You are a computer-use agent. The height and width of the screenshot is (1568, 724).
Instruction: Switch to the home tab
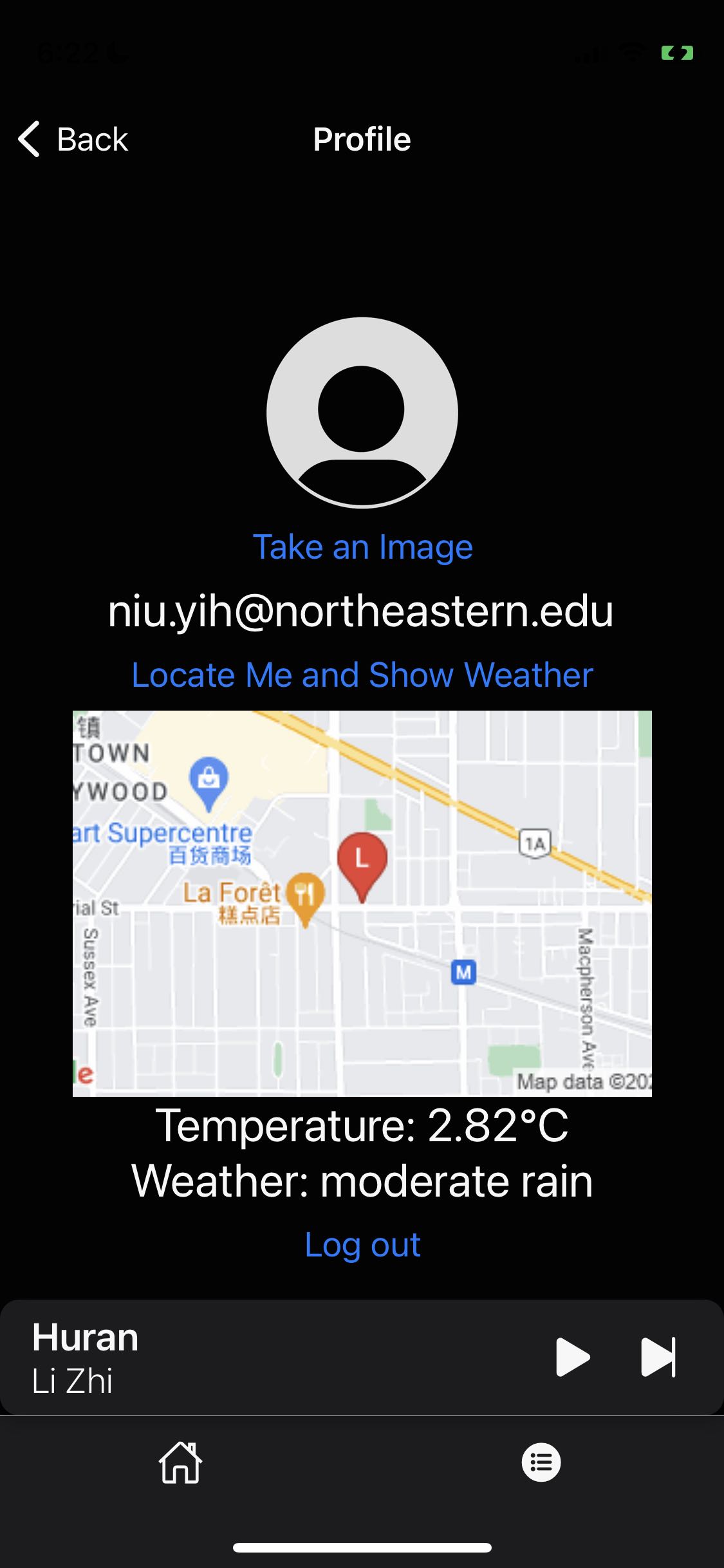[x=181, y=1462]
